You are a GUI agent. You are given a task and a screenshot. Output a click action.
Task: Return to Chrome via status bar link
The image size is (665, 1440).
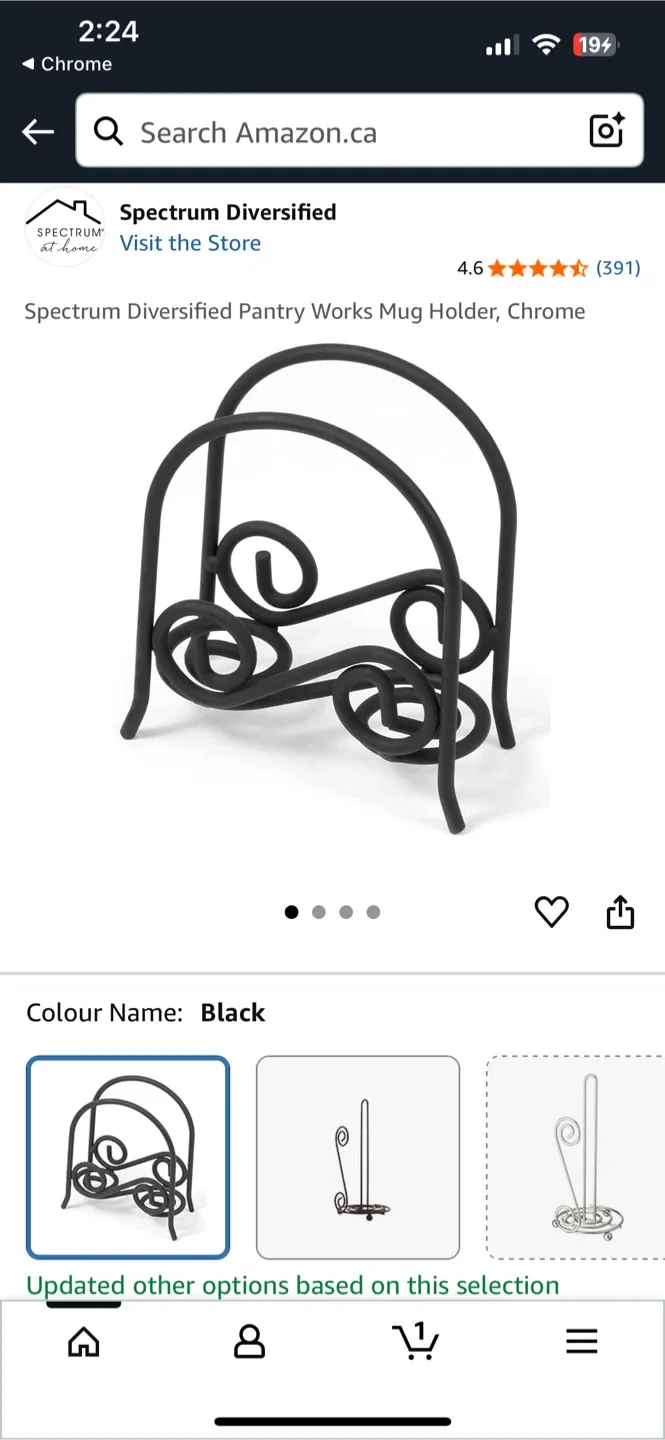tap(67, 64)
